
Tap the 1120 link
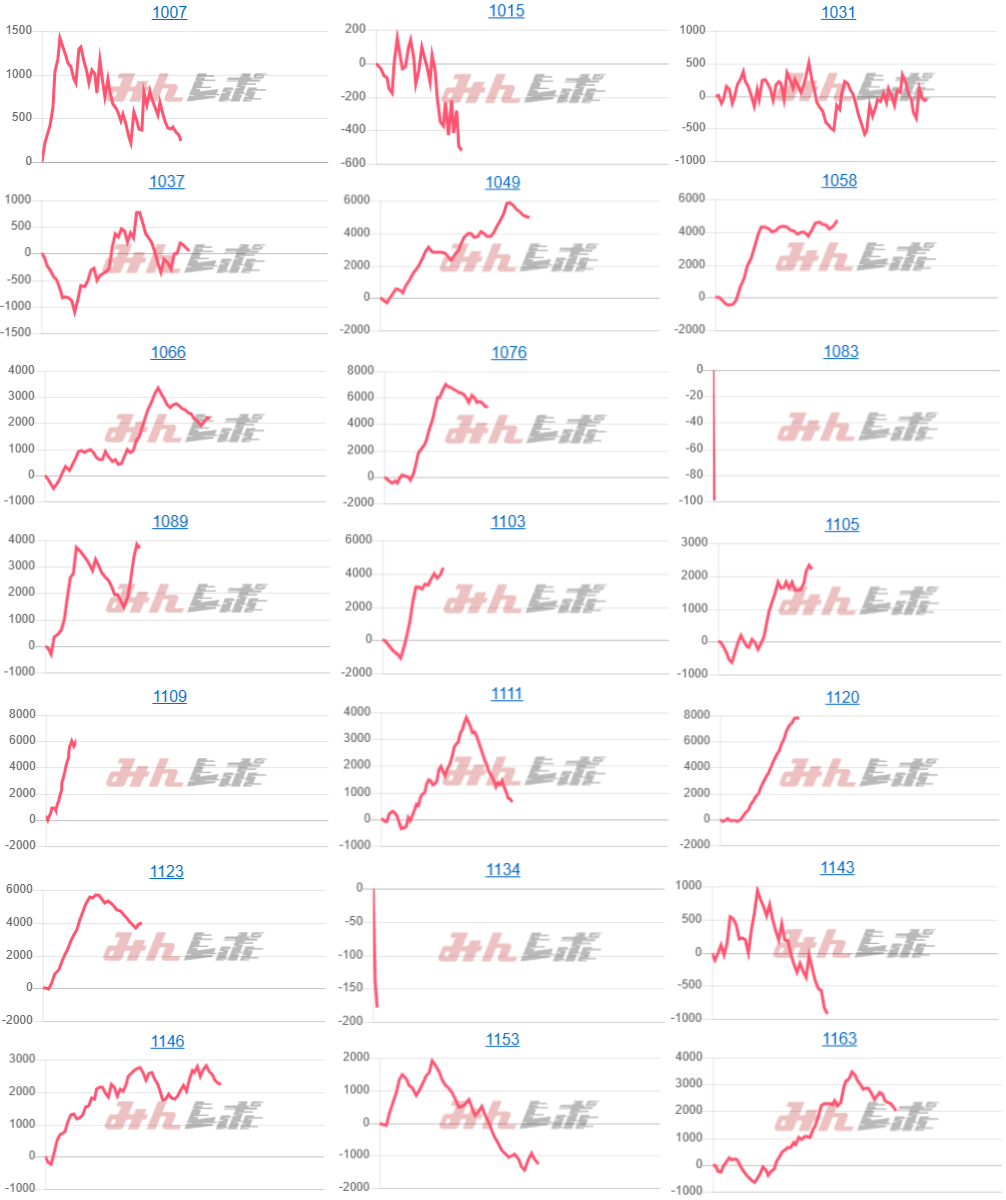tap(842, 697)
